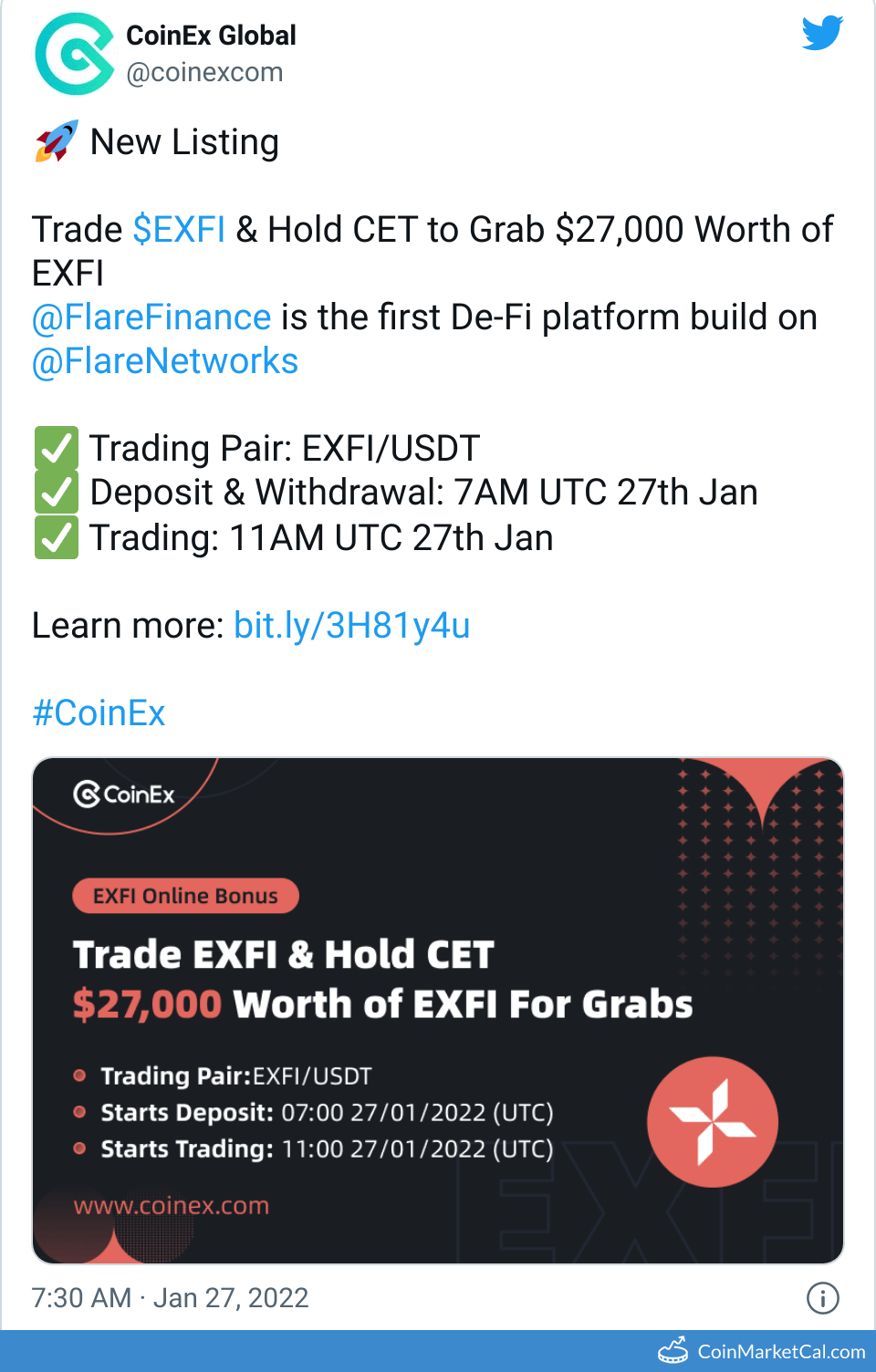
Task: Open the @coinexcom handle
Action: tap(204, 72)
